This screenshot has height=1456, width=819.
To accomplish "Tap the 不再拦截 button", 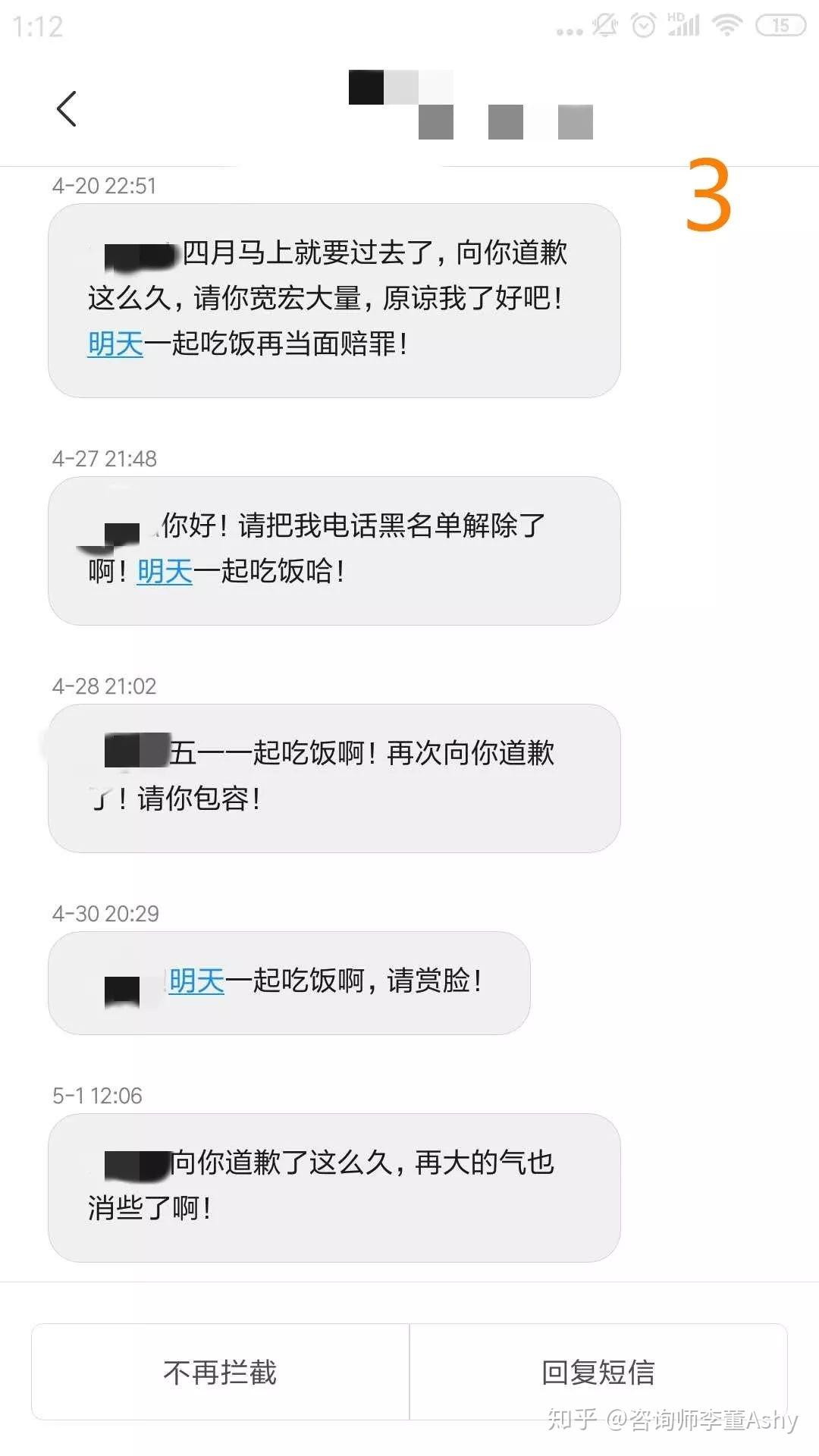I will (220, 1372).
